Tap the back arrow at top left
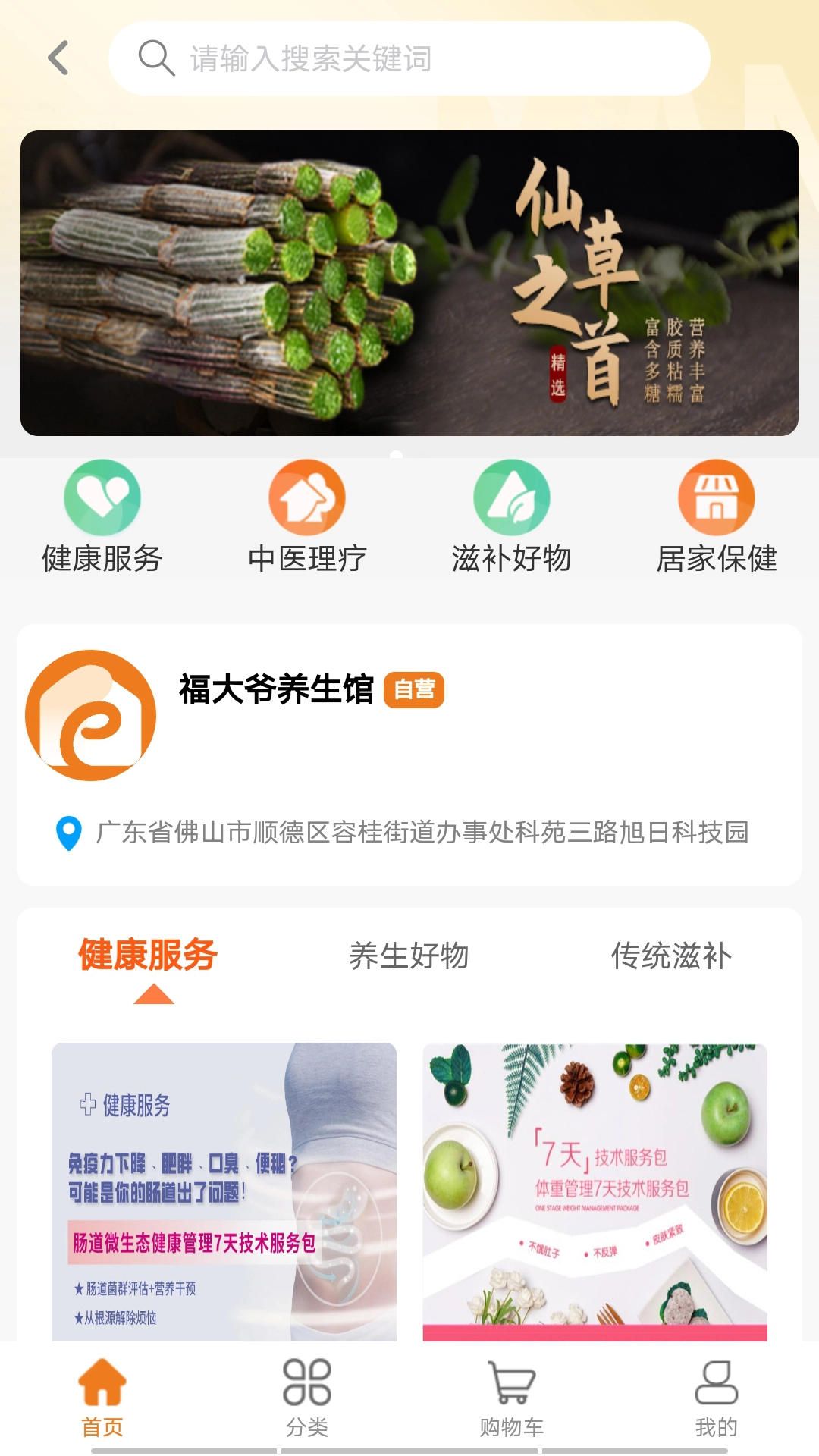The image size is (819, 1456). pos(57,58)
